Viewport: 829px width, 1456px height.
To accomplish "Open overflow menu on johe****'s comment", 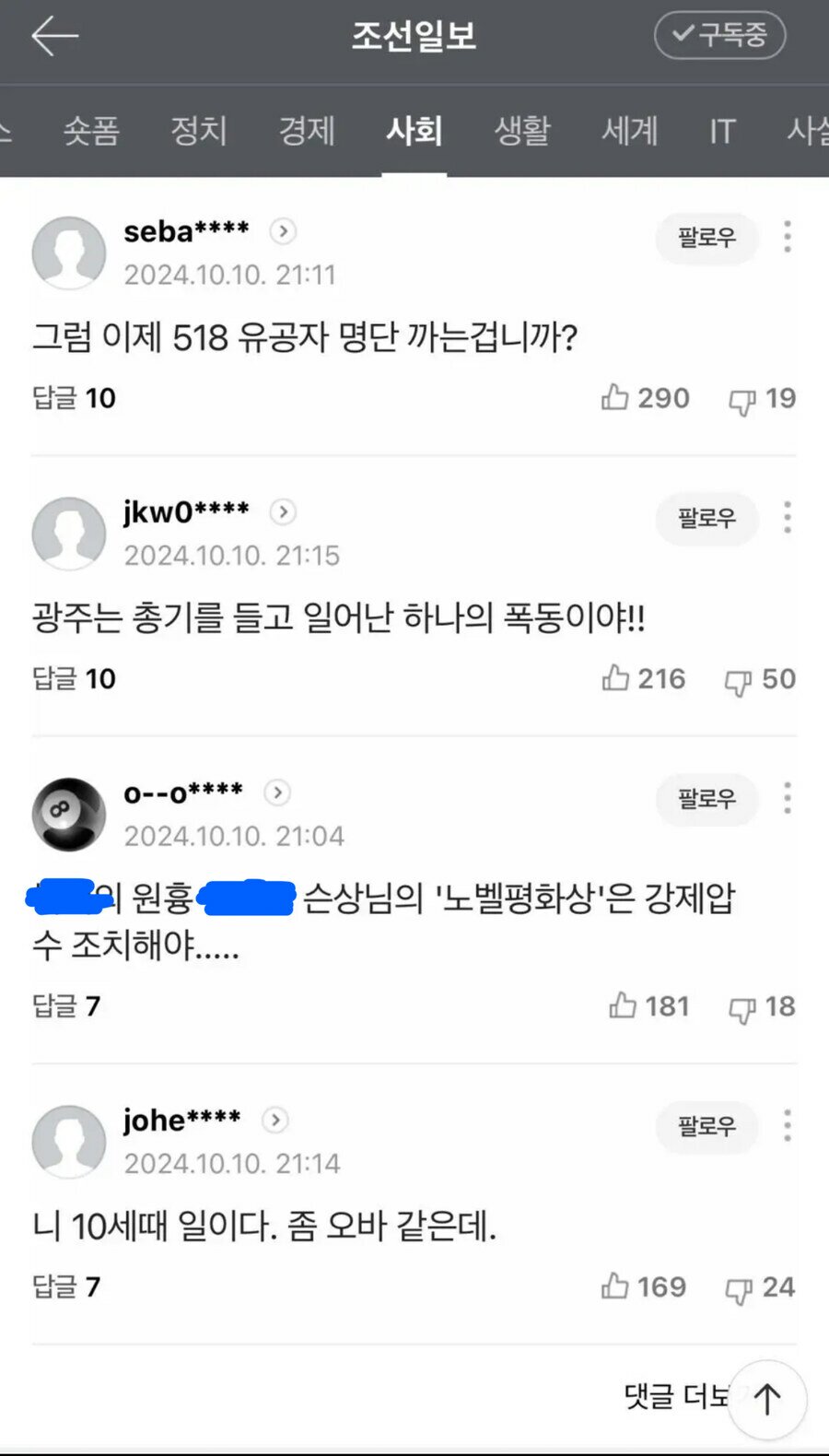I will click(x=787, y=1125).
